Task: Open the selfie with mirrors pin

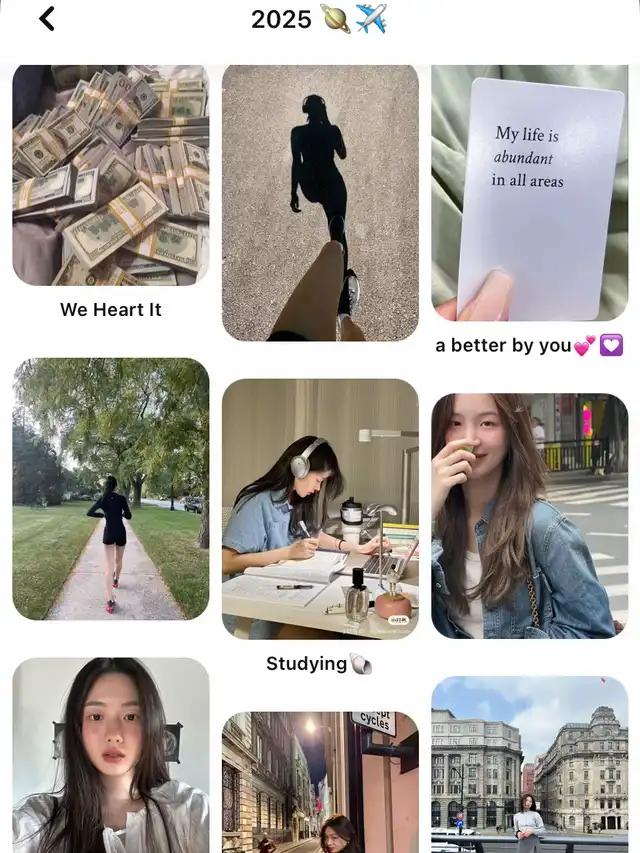Action: pos(110,755)
